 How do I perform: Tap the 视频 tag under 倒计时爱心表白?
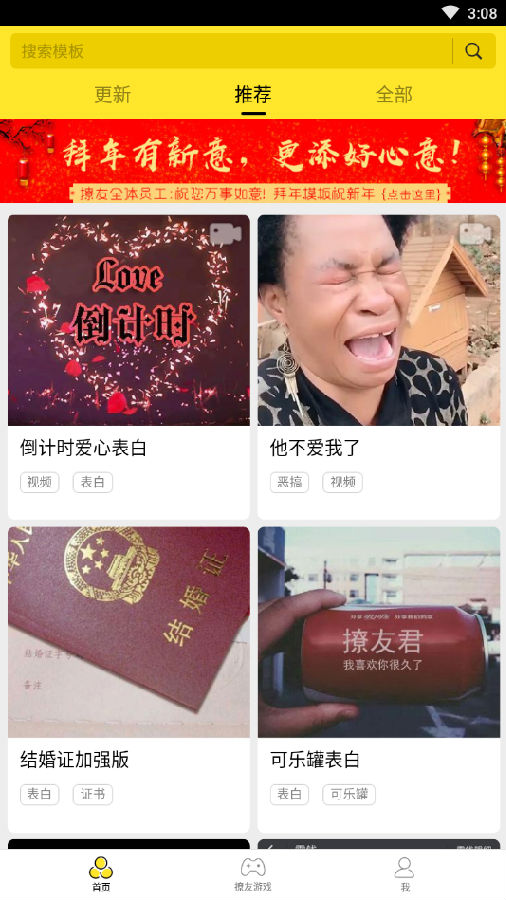coord(40,482)
